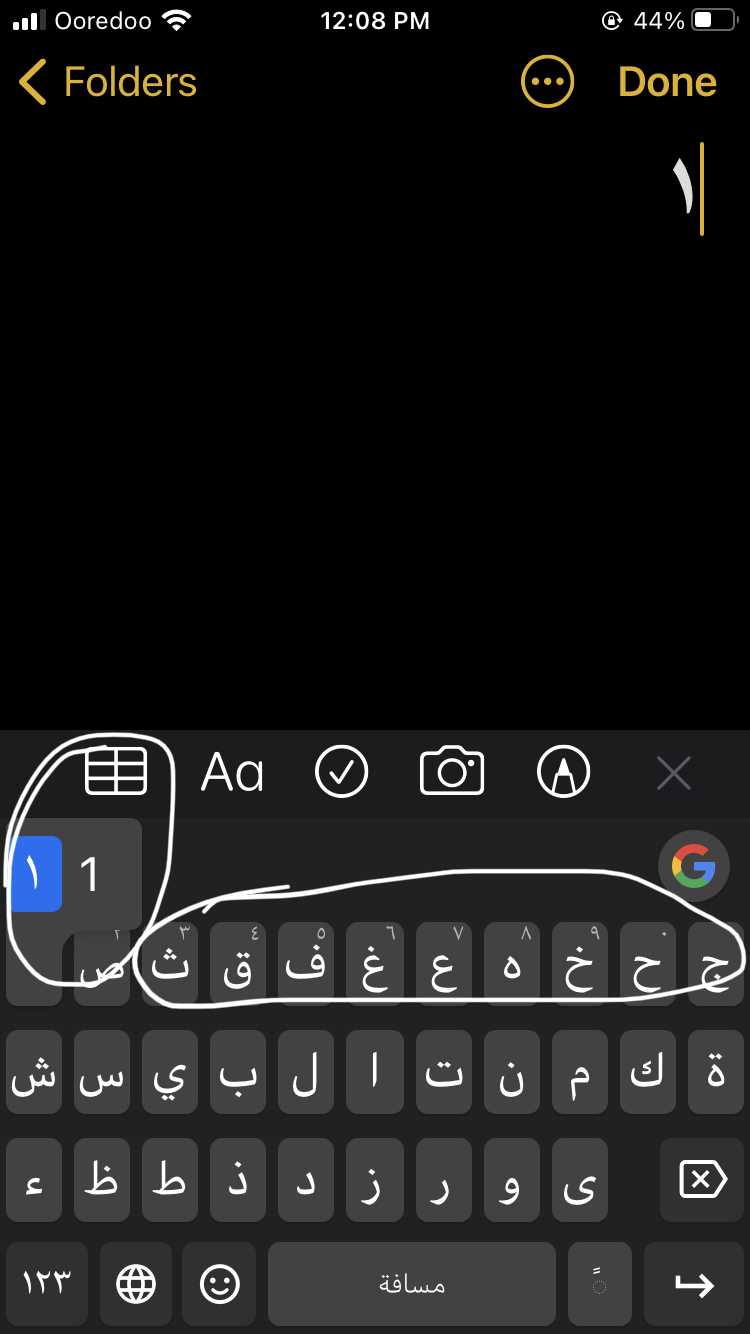Type the letter ش
The height and width of the screenshot is (1334, 750).
(34, 1073)
